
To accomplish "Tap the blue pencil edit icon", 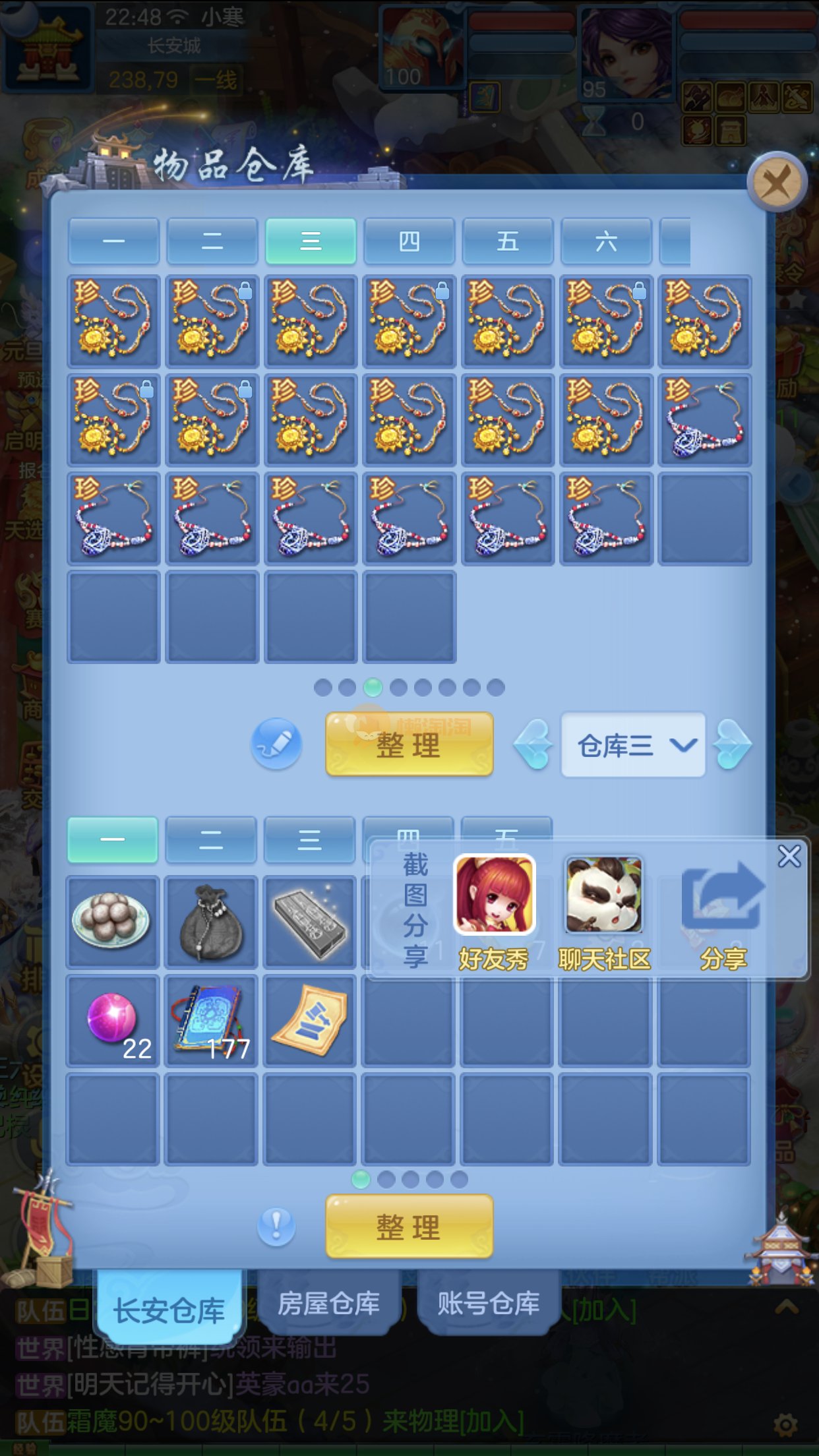I will [276, 744].
